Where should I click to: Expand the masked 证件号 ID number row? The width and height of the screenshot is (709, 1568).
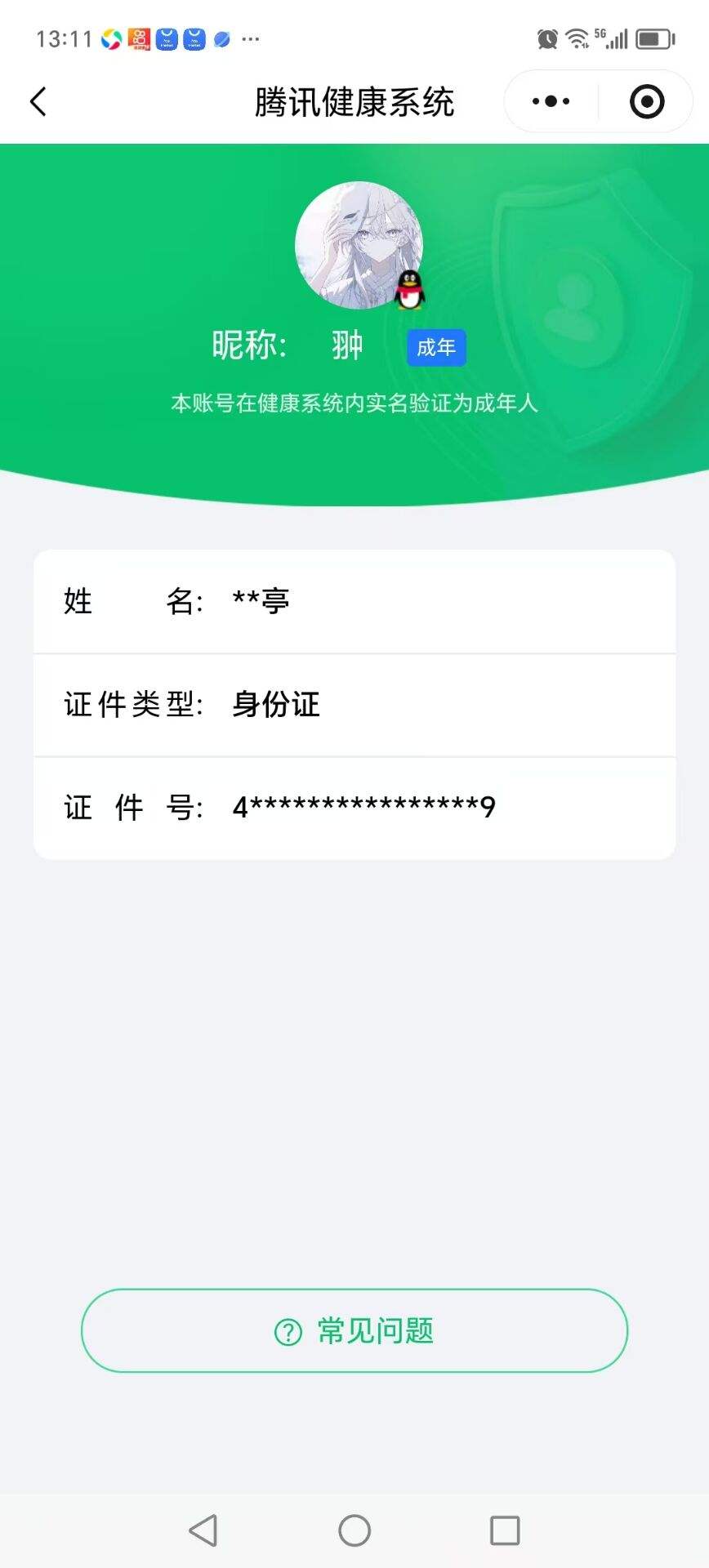click(354, 808)
